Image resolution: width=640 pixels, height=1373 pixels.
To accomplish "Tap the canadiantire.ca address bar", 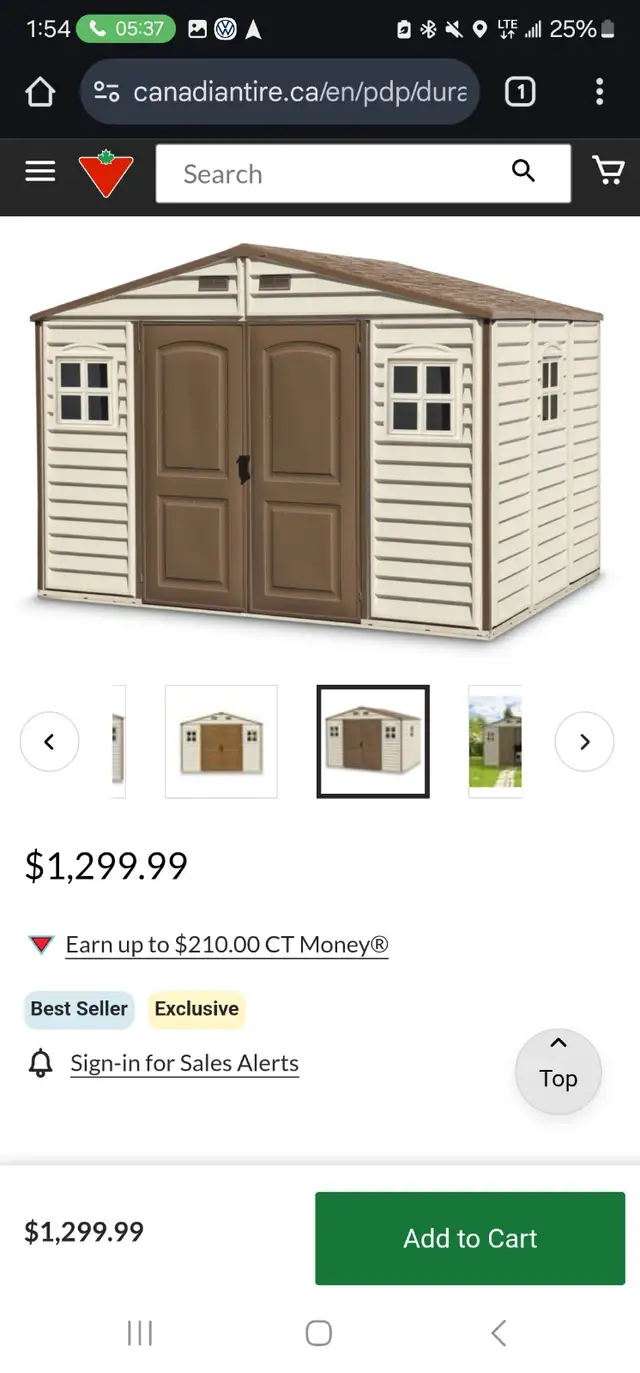I will pos(280,92).
